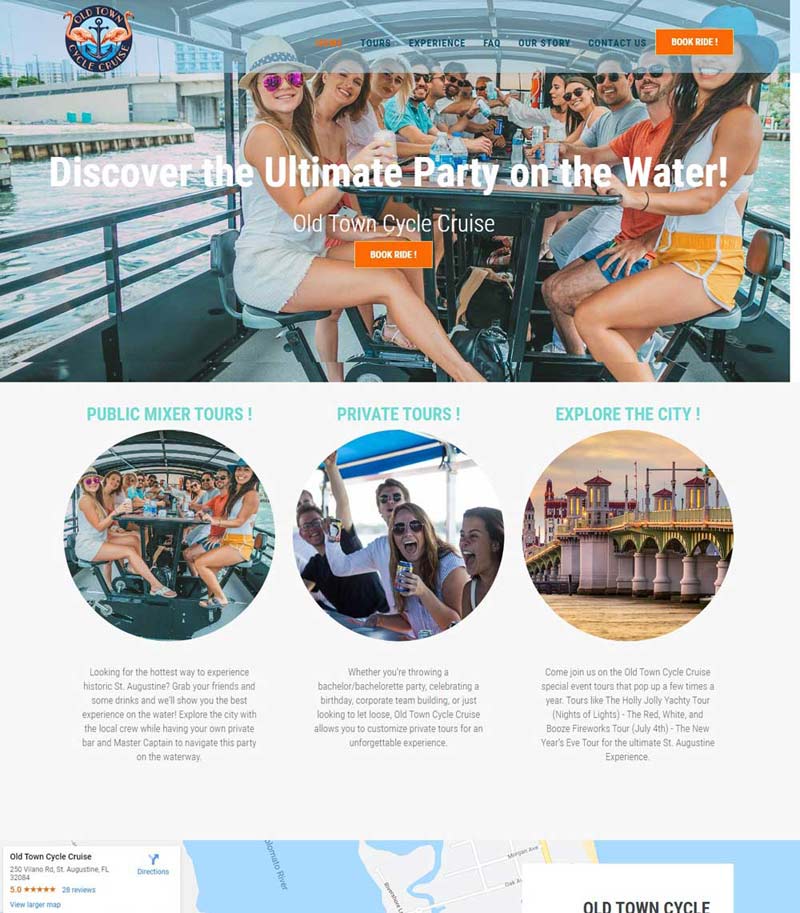
Task: Tap Book Ride button in the header
Action: pos(694,42)
